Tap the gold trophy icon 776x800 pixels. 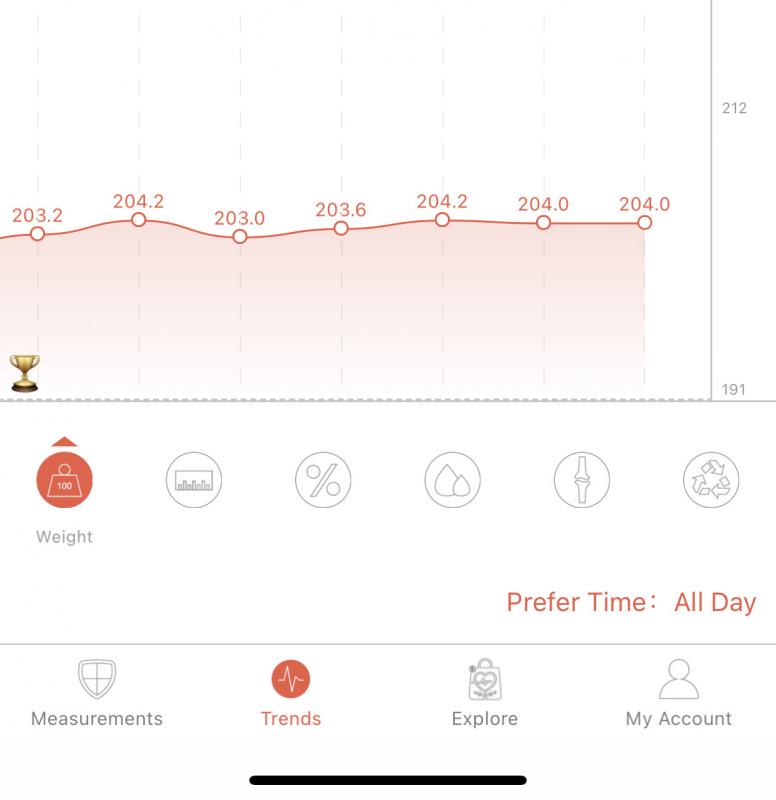click(x=24, y=372)
